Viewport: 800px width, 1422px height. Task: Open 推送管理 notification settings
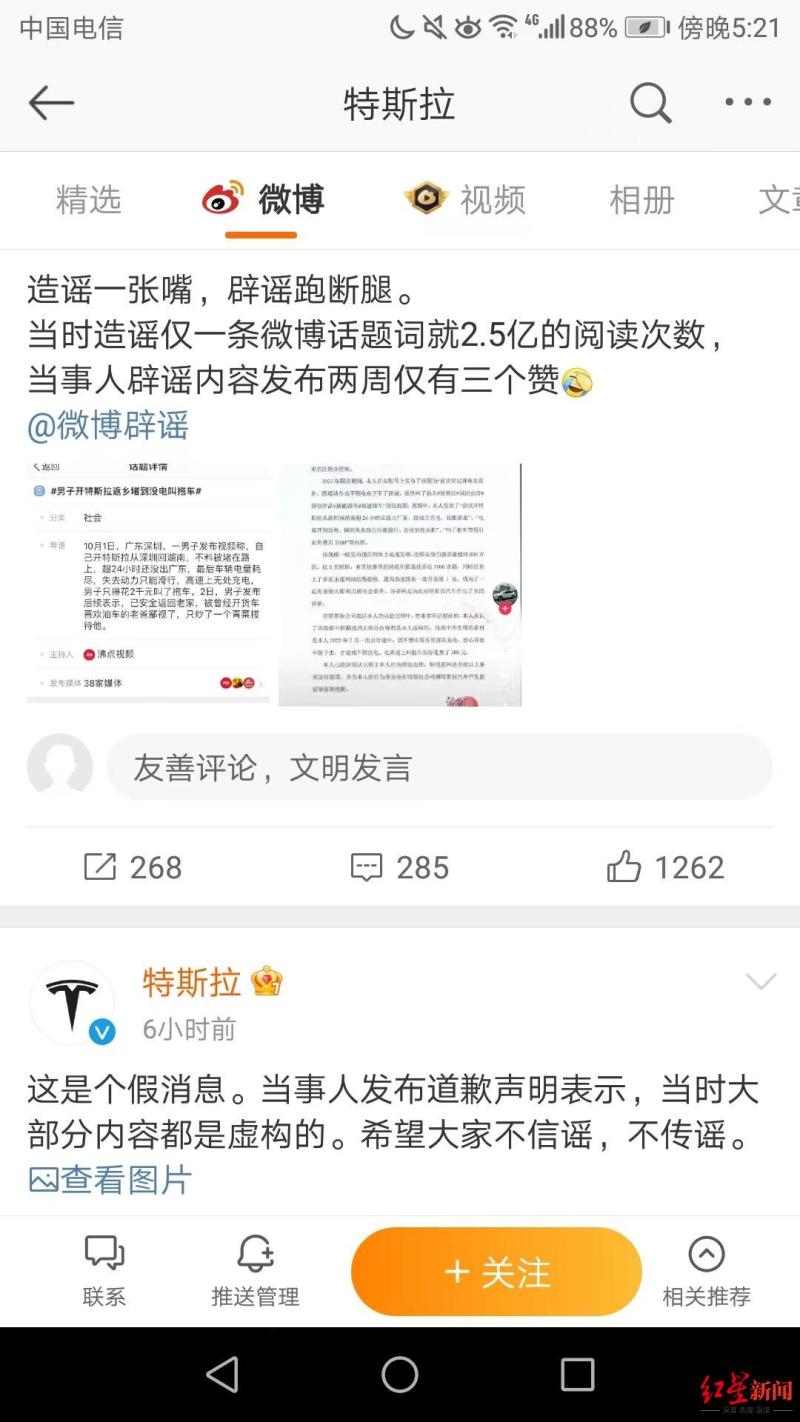(x=255, y=1271)
